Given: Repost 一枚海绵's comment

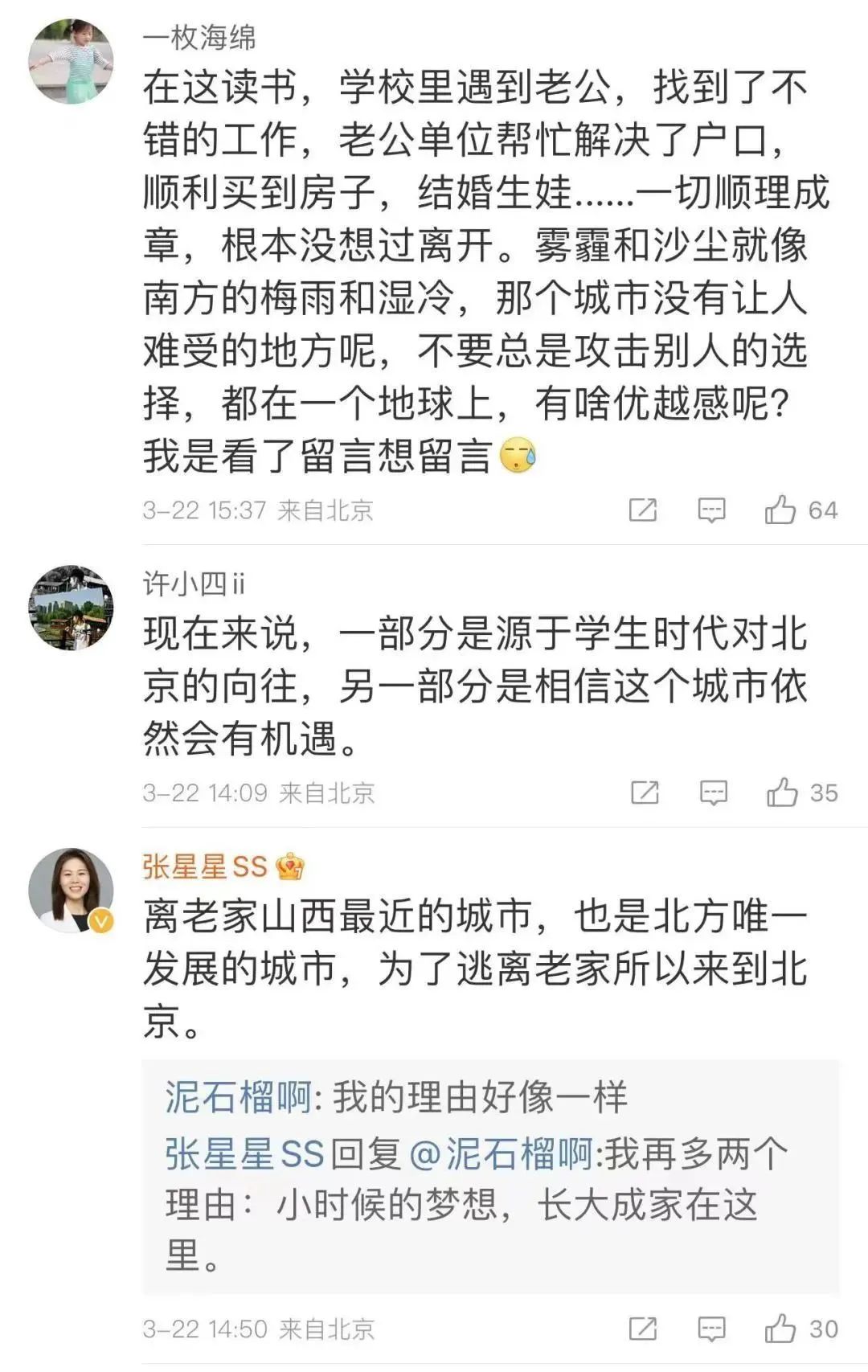Looking at the screenshot, I should 643,510.
